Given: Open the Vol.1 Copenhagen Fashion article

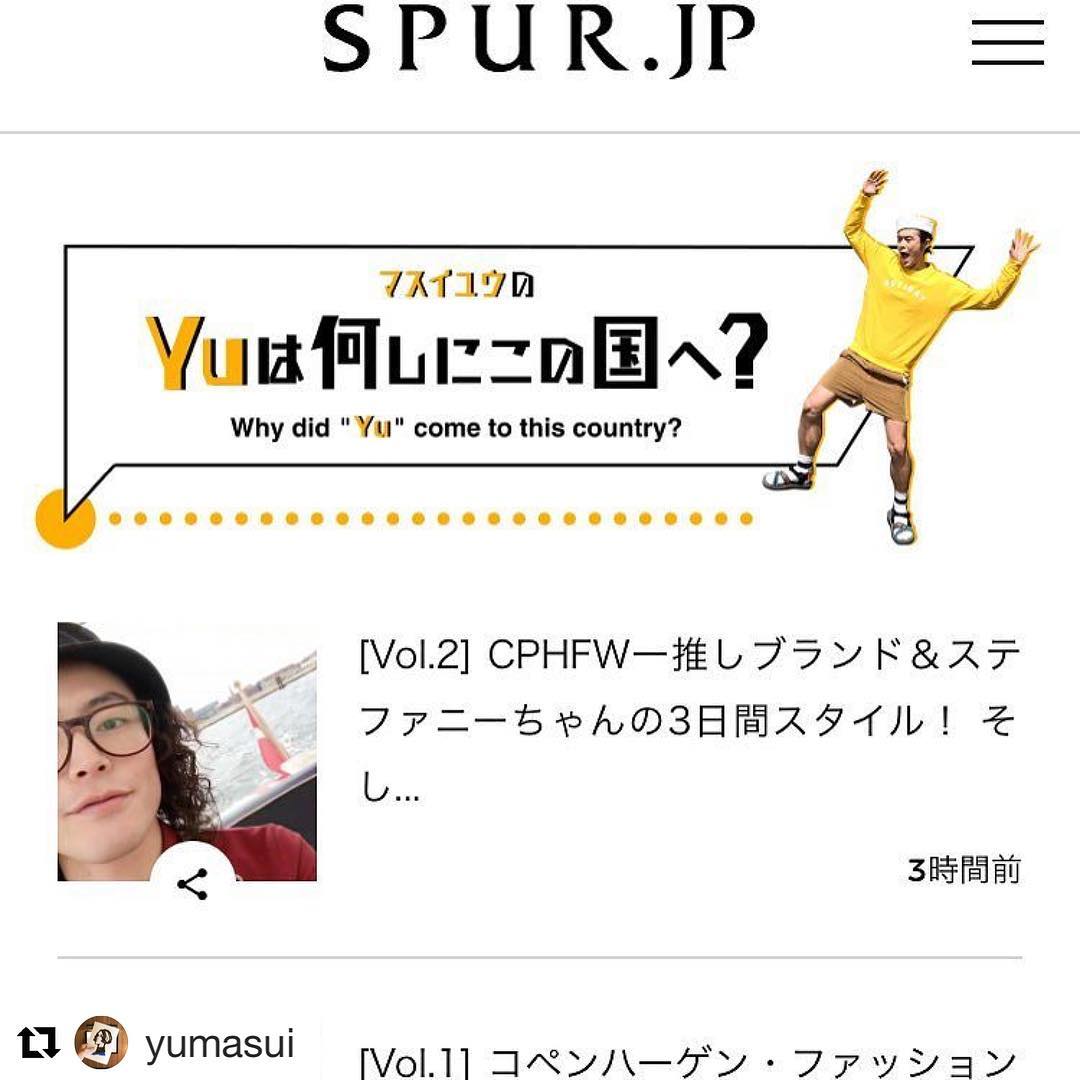Looking at the screenshot, I should [688, 1060].
